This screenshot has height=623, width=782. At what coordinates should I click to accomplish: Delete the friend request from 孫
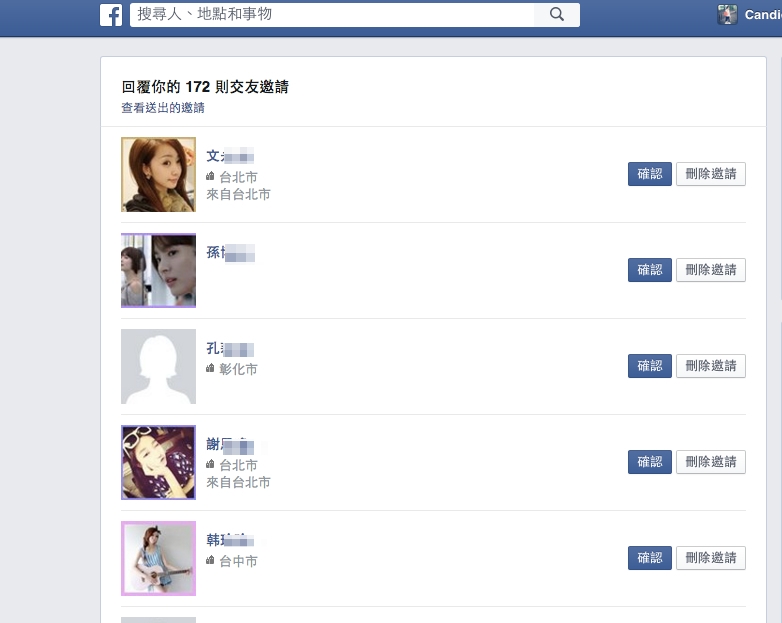pyautogui.click(x=711, y=270)
